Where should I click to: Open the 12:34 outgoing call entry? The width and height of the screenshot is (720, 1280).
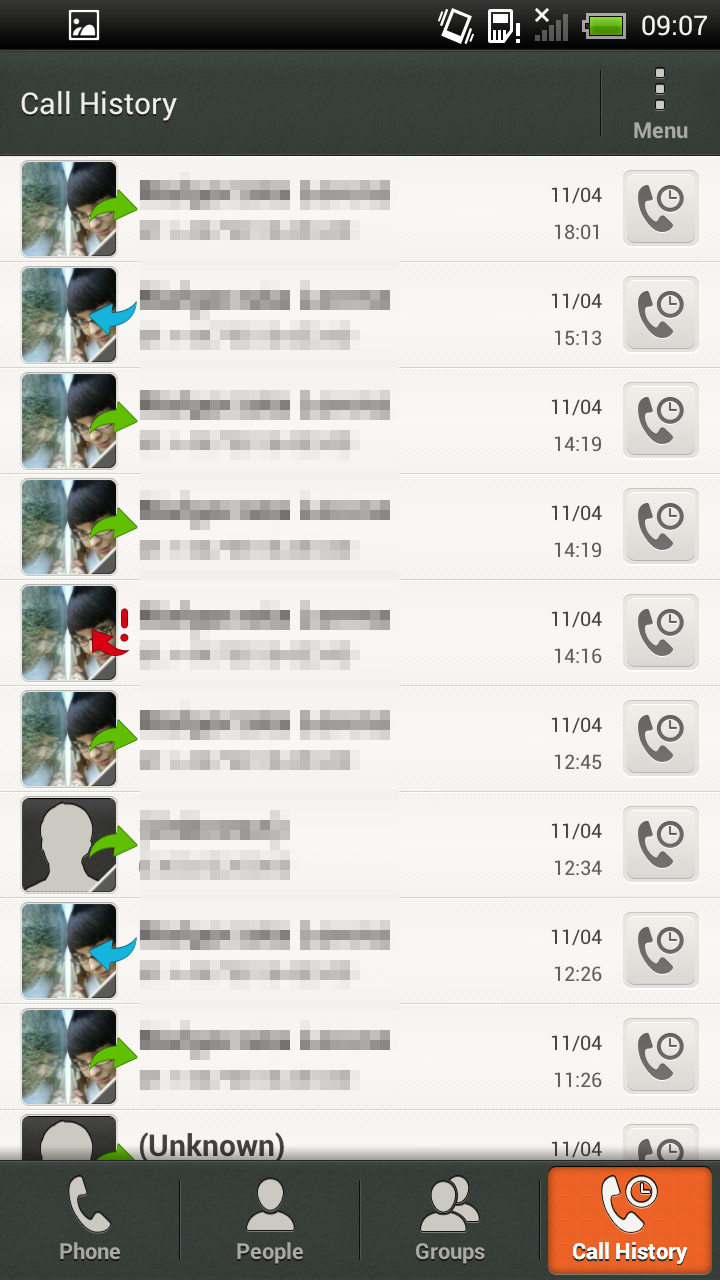coord(360,845)
